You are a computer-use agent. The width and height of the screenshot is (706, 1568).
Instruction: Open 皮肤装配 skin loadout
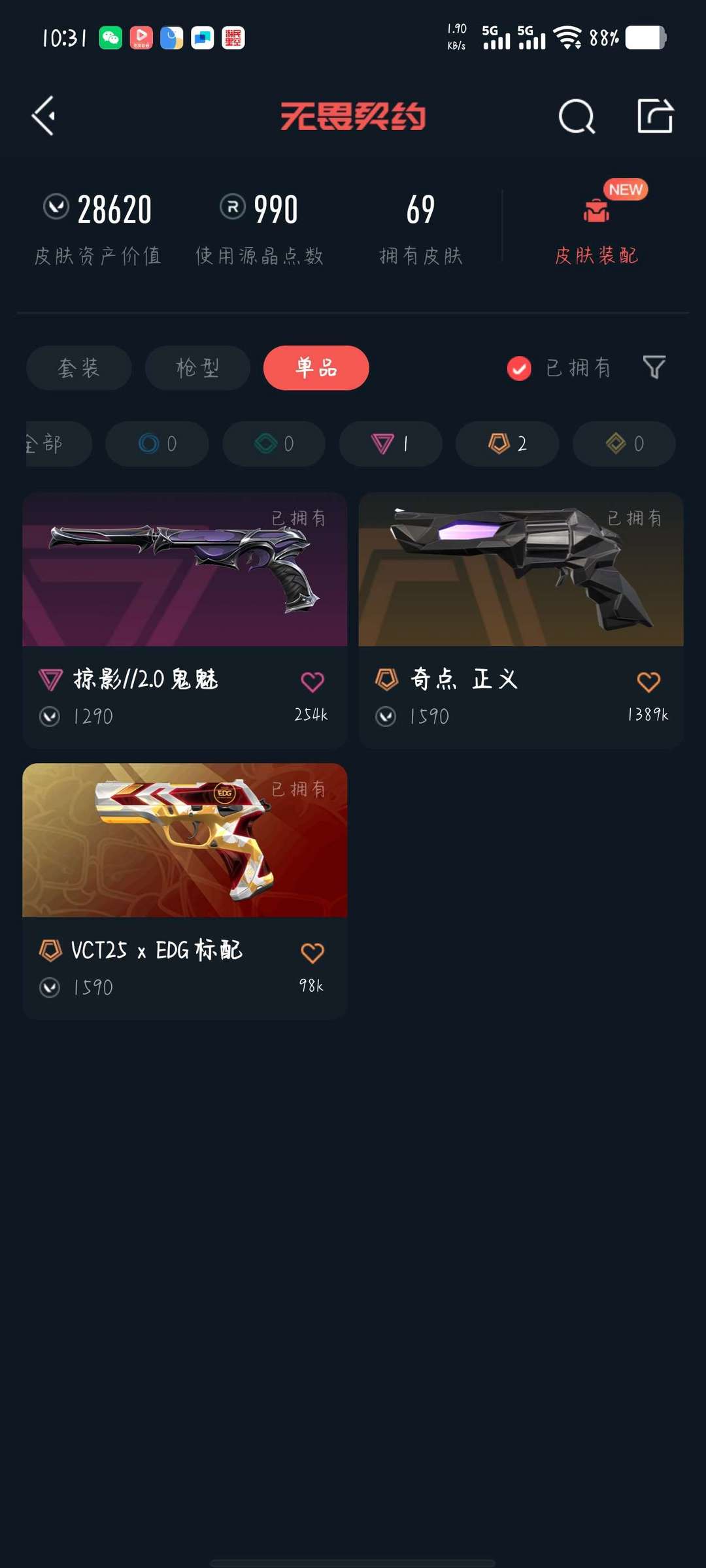pos(596,229)
